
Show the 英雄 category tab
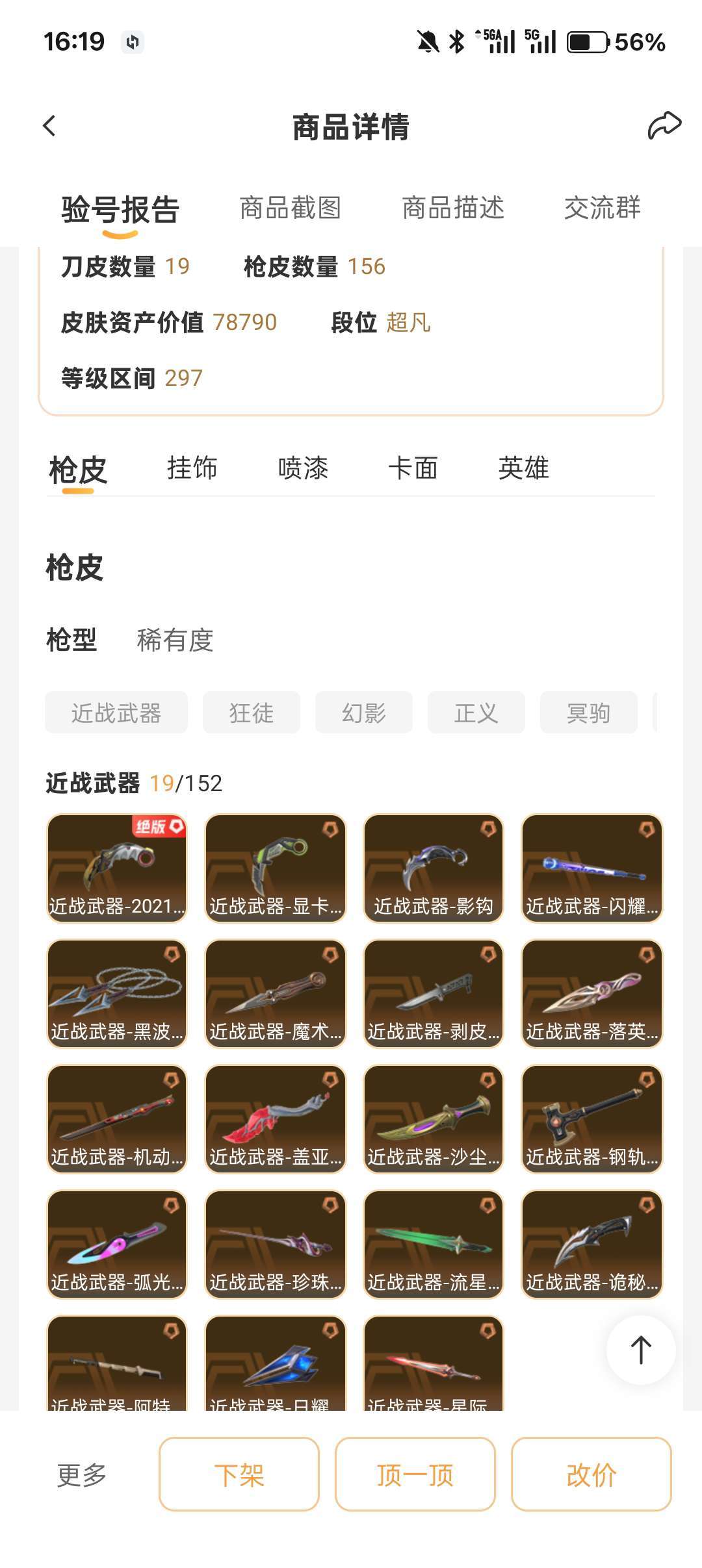(x=523, y=468)
